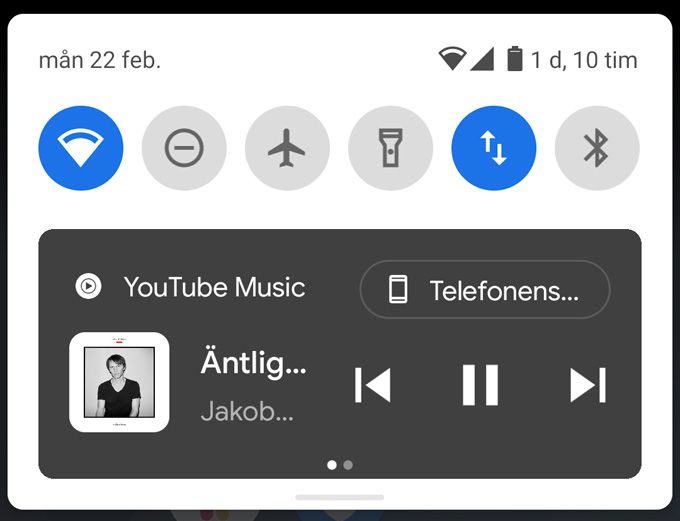Screen dimensions: 680x521
Task: Switch on the flashlight
Action: 390,149
